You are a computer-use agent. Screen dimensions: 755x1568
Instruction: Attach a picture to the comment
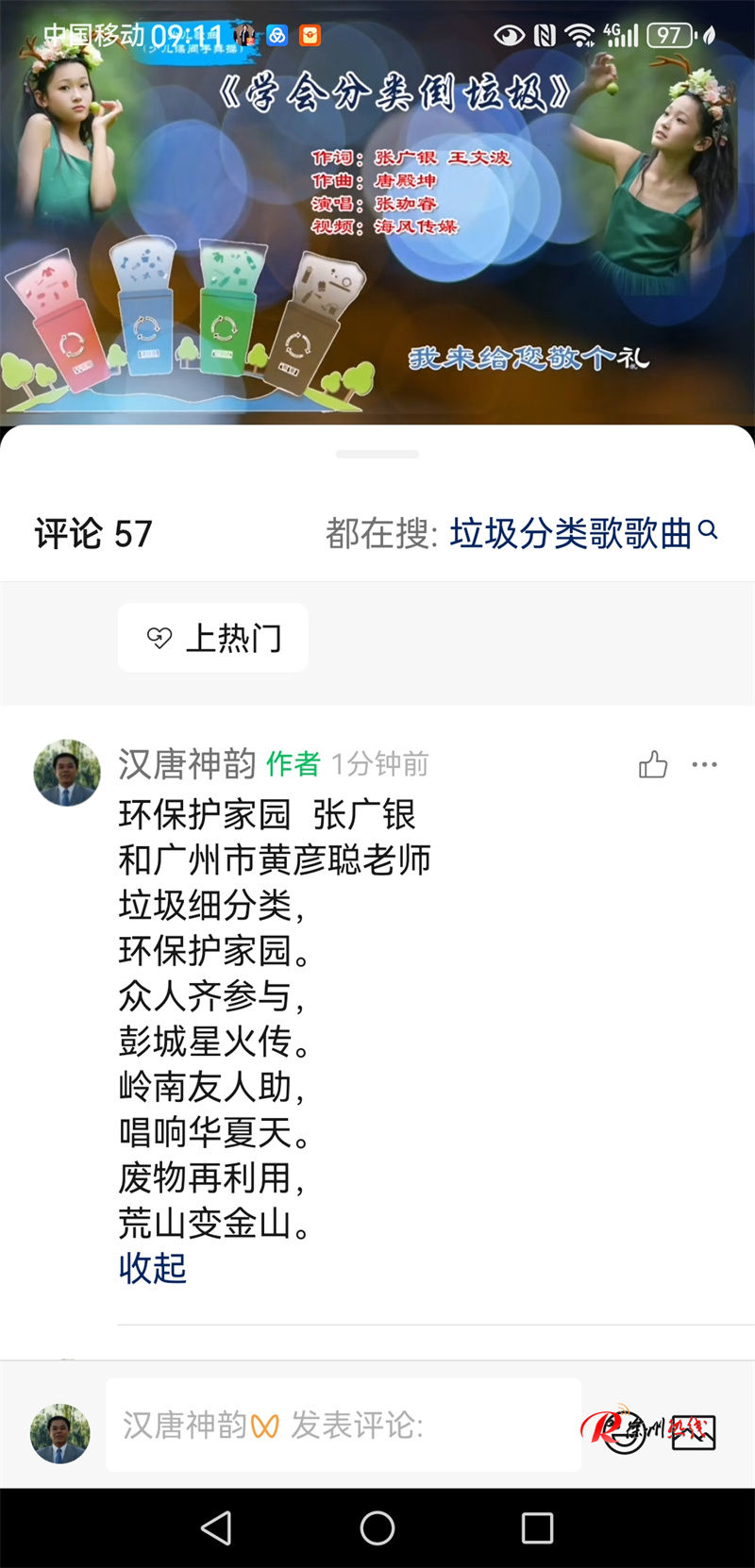click(694, 1431)
